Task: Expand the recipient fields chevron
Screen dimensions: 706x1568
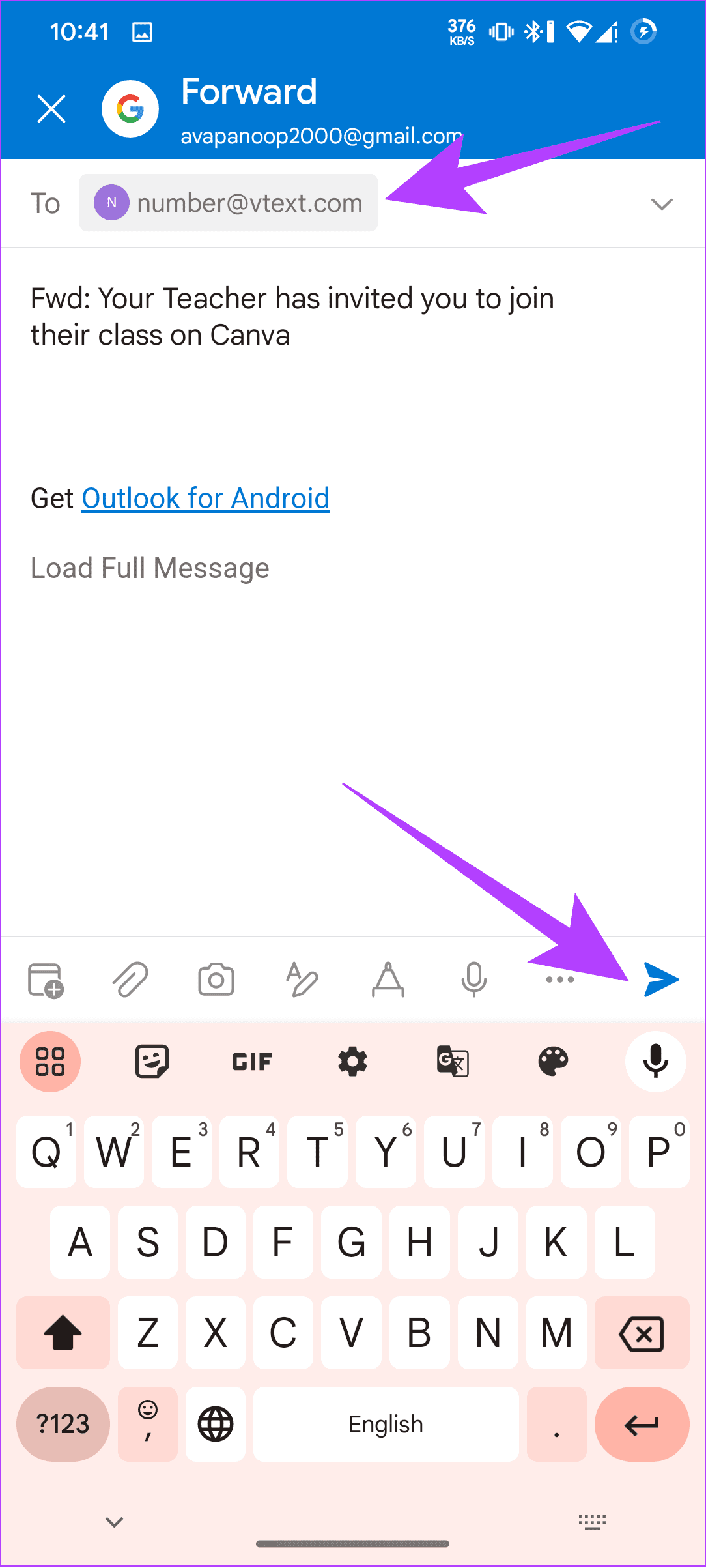Action: (661, 204)
